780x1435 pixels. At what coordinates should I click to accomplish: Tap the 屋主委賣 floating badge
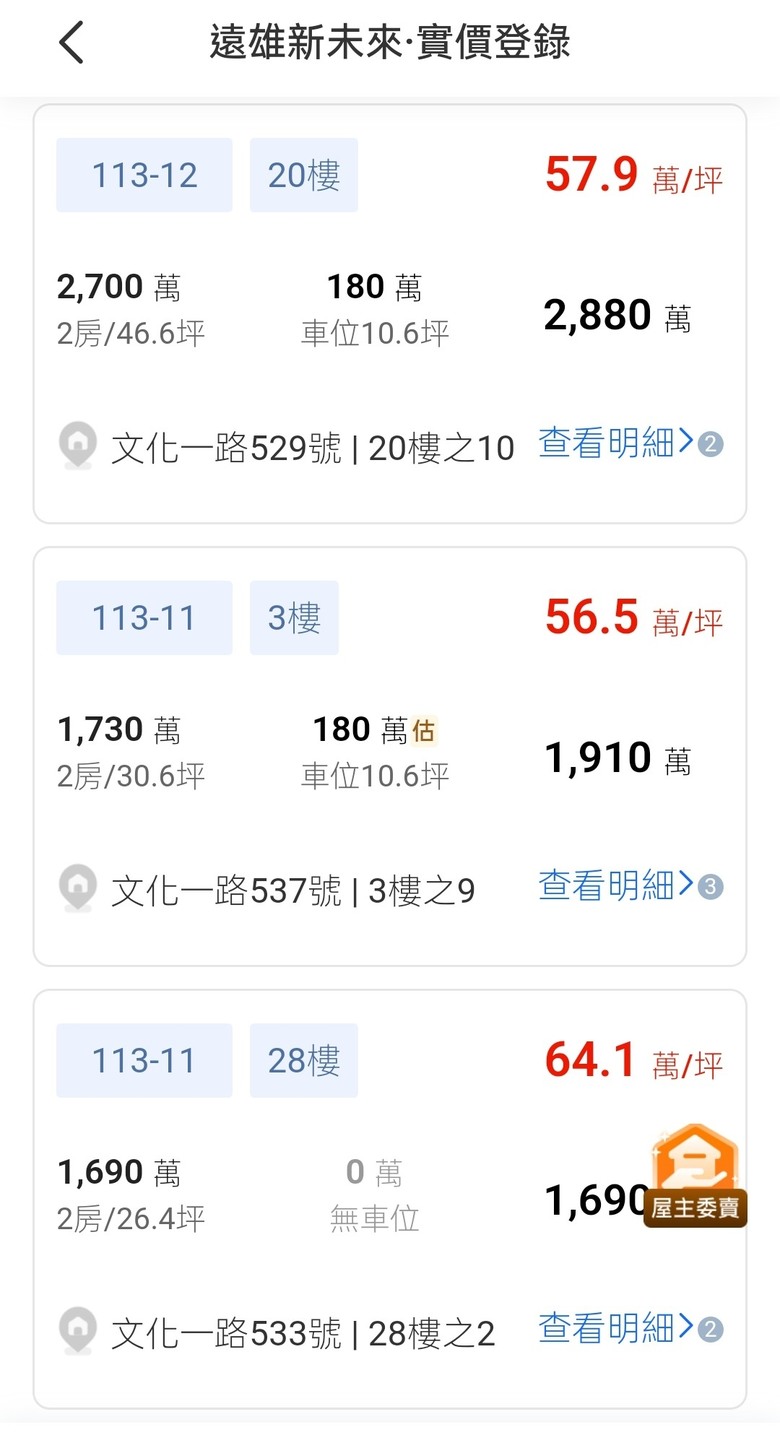696,1177
